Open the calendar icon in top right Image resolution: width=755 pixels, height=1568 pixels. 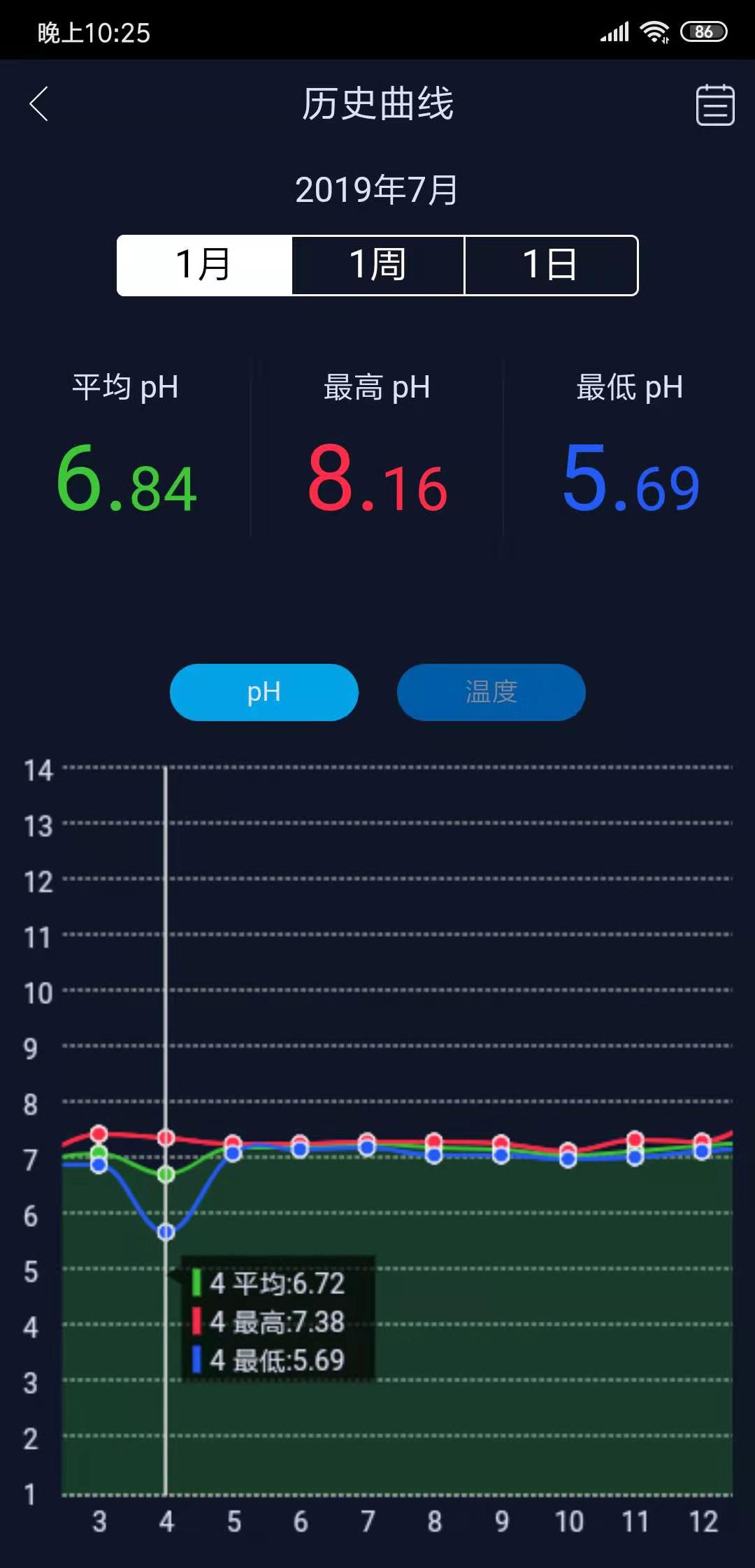pos(715,106)
